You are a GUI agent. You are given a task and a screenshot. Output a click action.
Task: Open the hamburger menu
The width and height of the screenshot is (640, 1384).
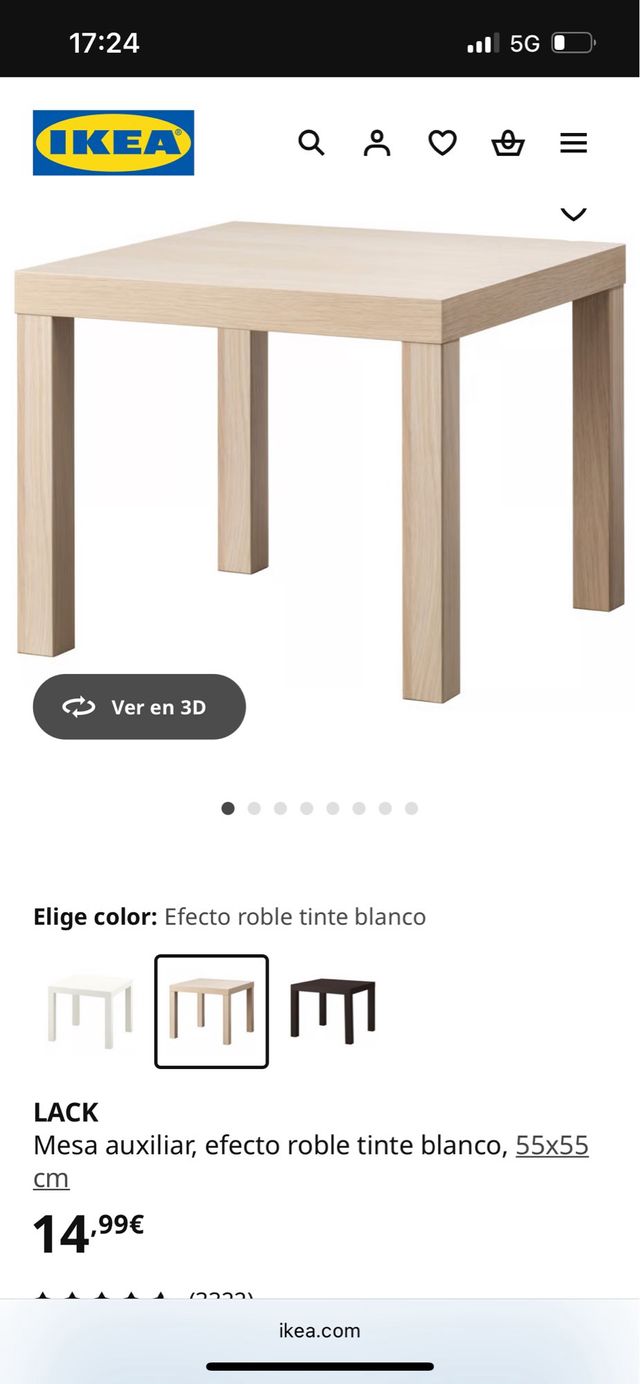[573, 143]
